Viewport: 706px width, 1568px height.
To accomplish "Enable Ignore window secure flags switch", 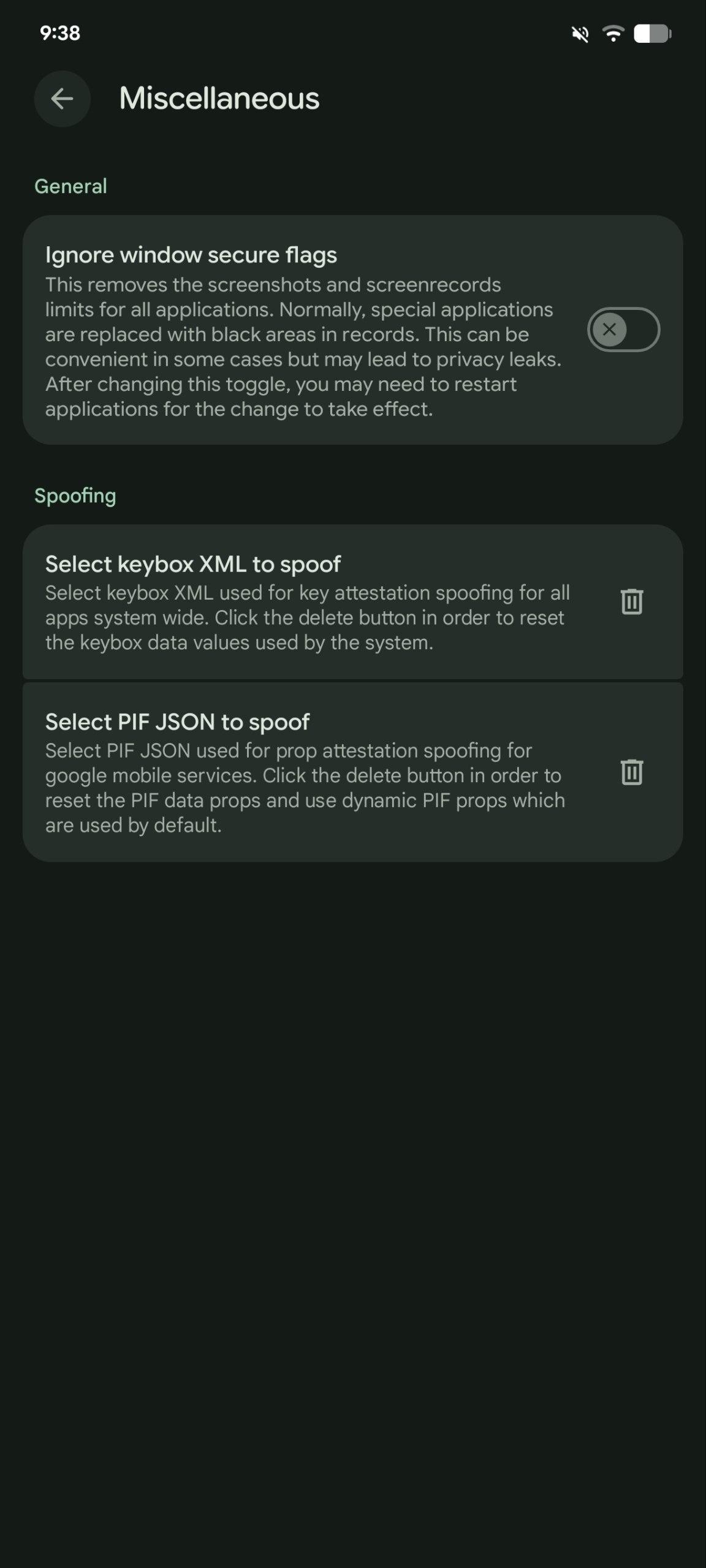I will click(x=623, y=330).
